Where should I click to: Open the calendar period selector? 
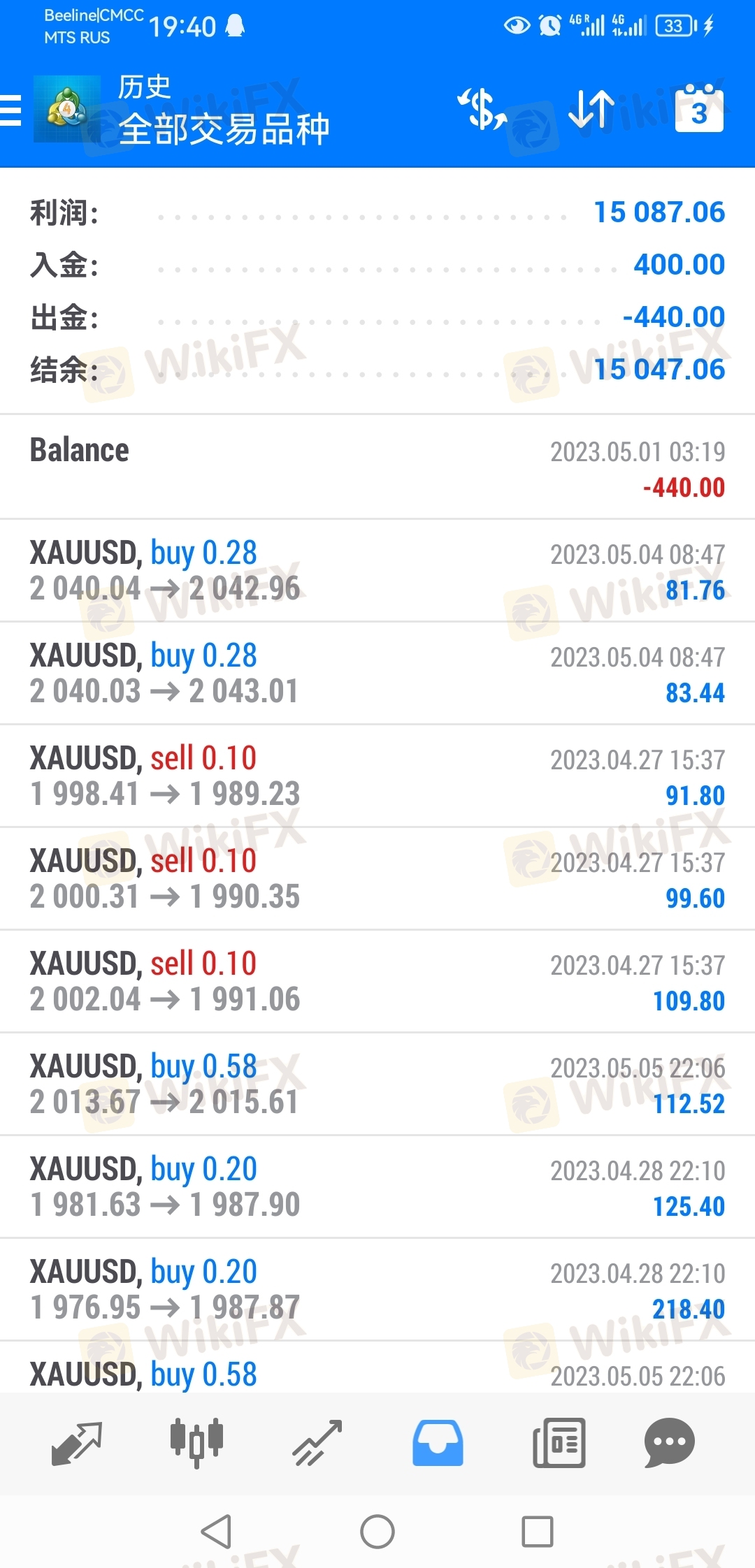coord(699,108)
